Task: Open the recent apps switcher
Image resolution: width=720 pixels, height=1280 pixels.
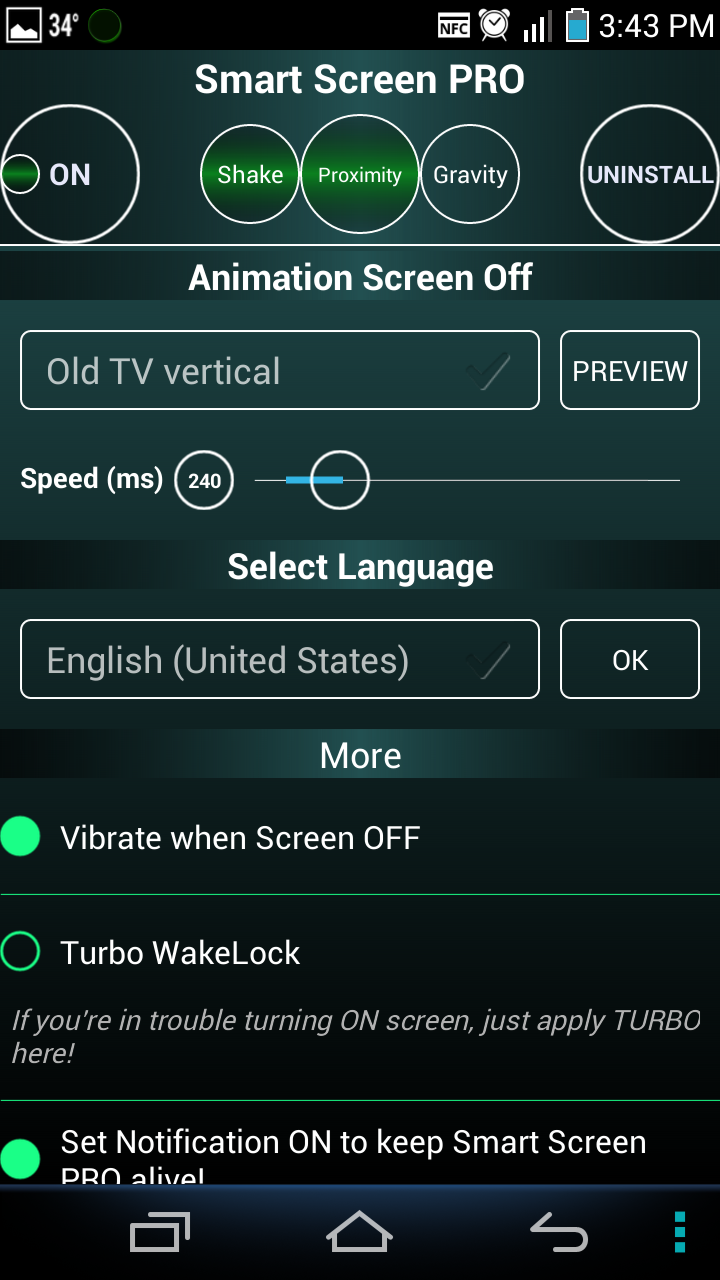Action: [158, 1232]
